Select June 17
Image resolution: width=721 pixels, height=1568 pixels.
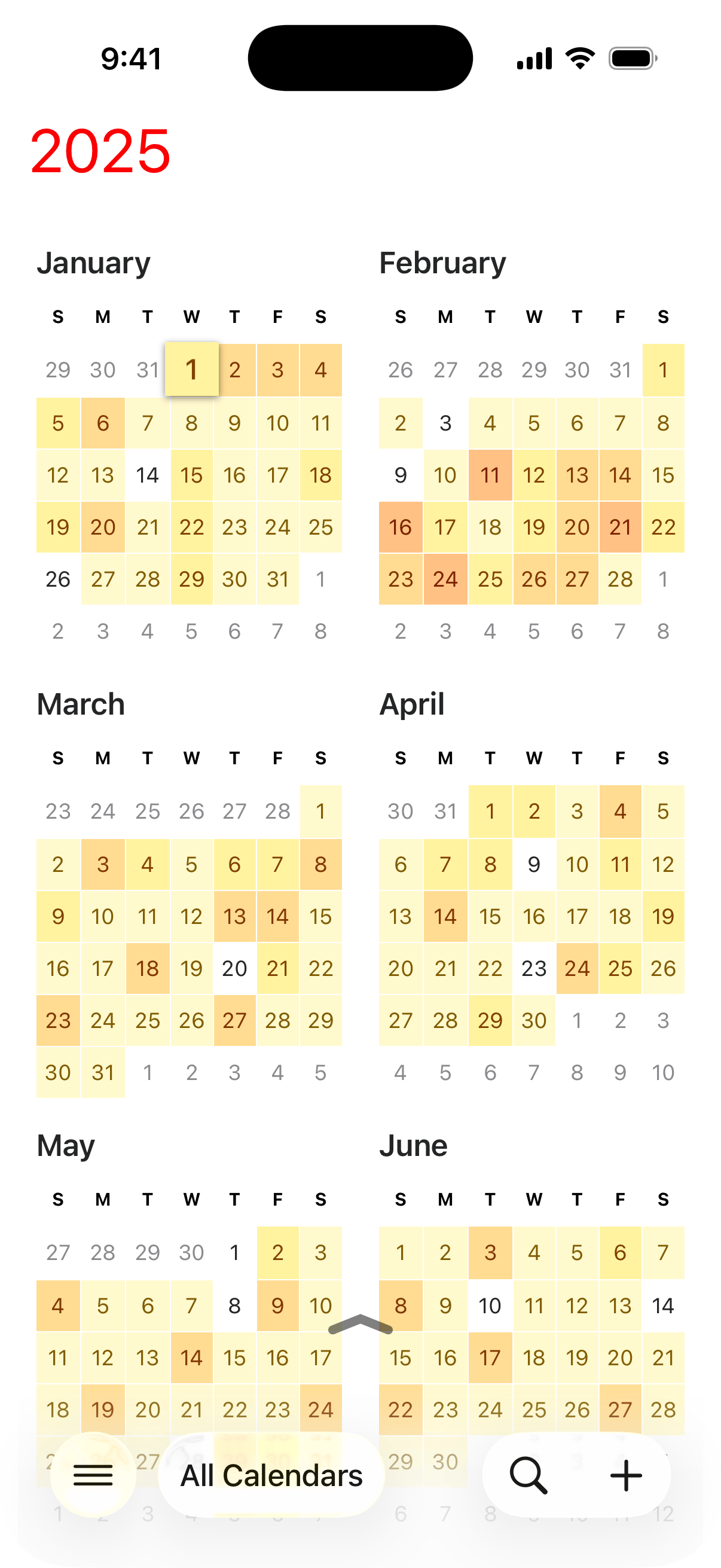[x=490, y=1358]
